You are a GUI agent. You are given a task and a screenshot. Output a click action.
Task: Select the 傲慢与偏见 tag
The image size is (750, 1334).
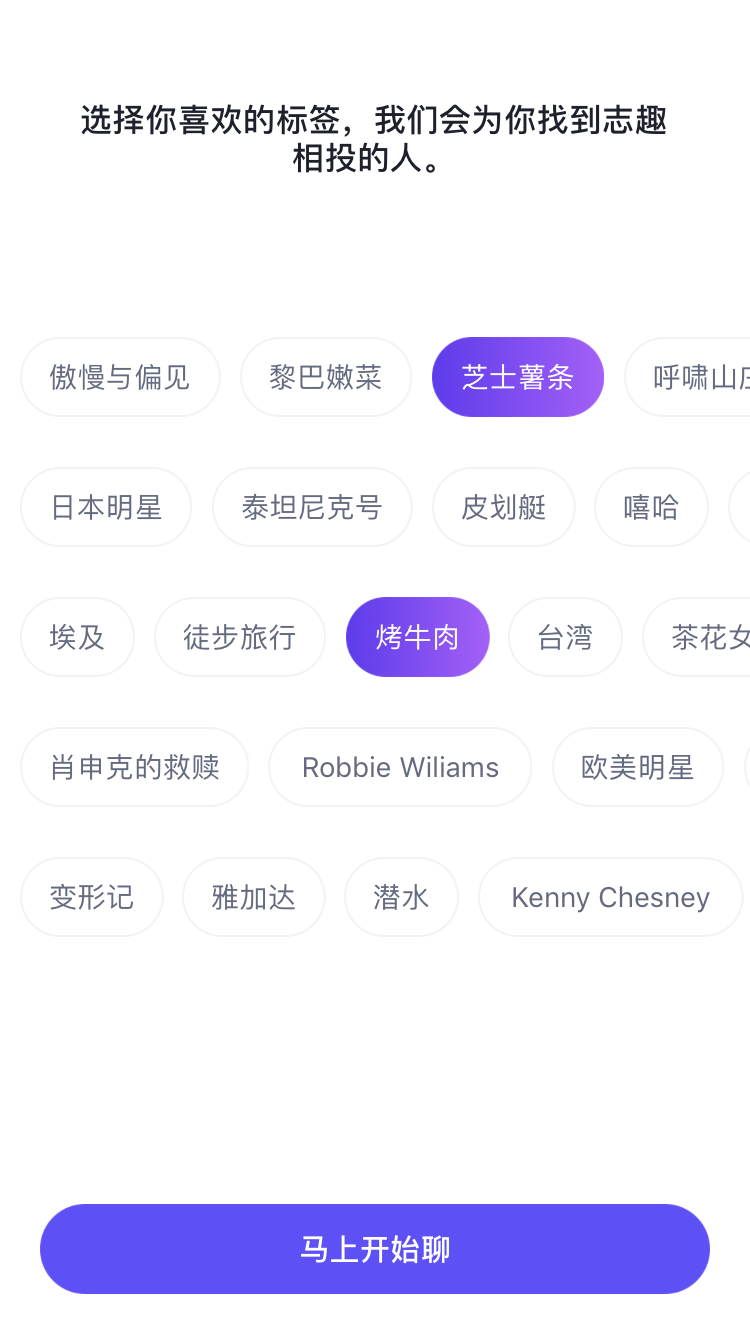pos(120,377)
